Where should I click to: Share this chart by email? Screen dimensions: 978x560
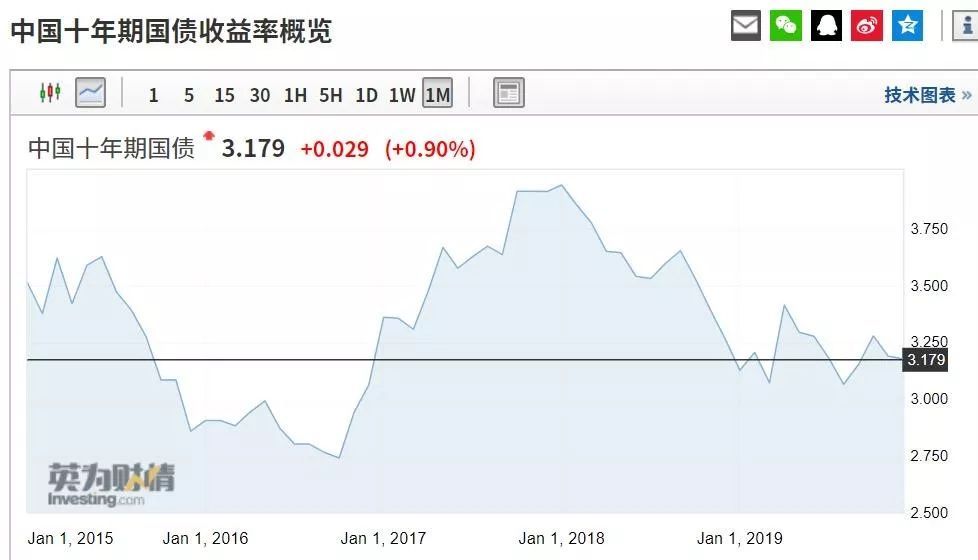pyautogui.click(x=746, y=26)
